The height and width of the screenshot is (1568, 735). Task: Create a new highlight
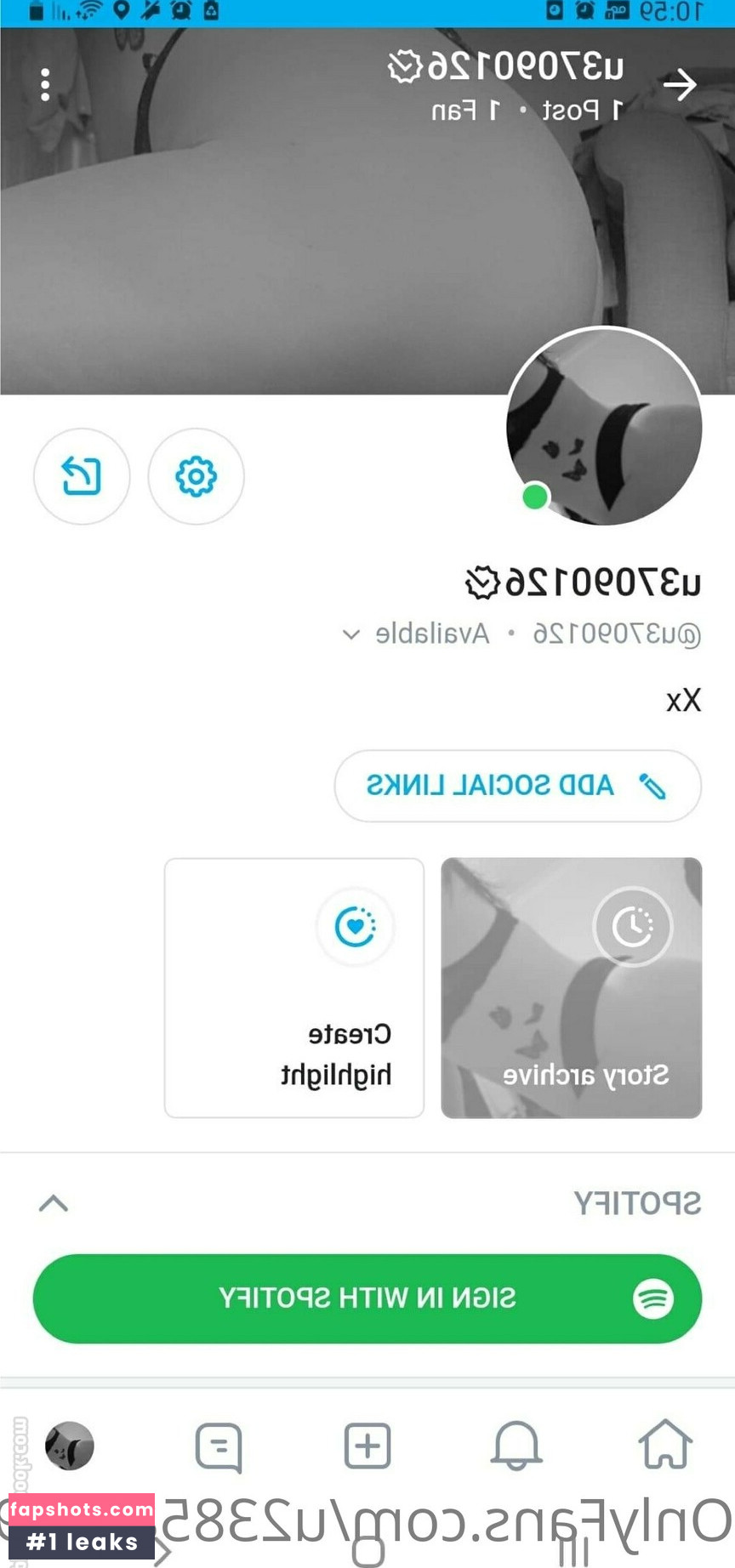tap(294, 987)
